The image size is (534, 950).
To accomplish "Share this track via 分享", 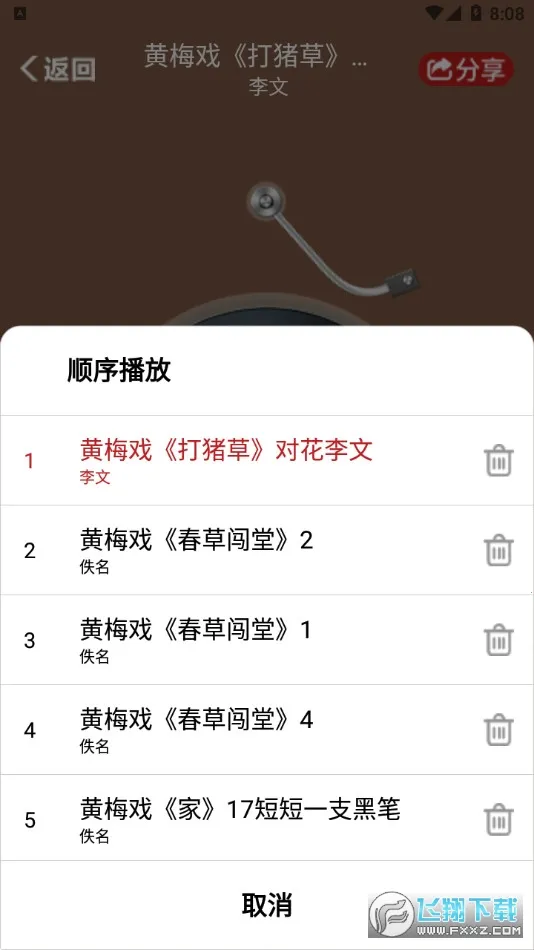I will (x=466, y=70).
